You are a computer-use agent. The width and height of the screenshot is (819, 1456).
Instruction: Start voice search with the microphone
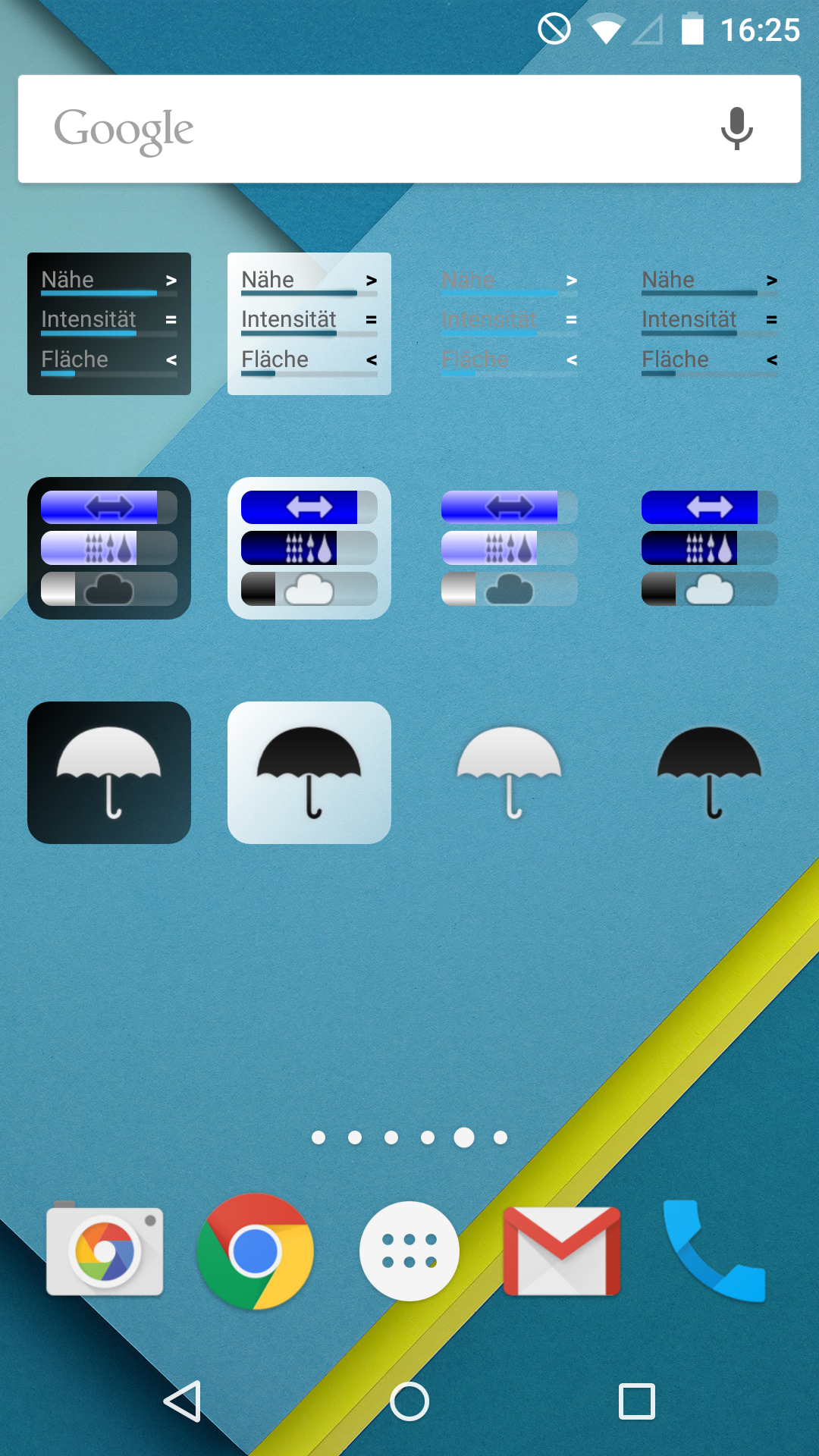736,129
